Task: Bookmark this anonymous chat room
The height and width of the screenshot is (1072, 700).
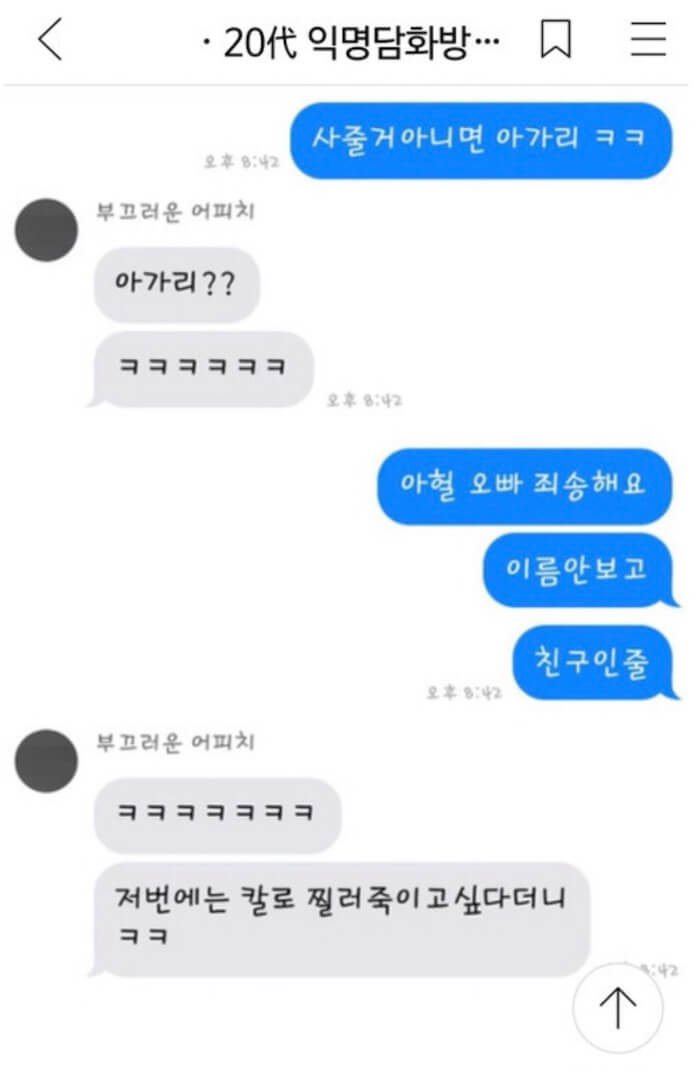Action: (555, 40)
